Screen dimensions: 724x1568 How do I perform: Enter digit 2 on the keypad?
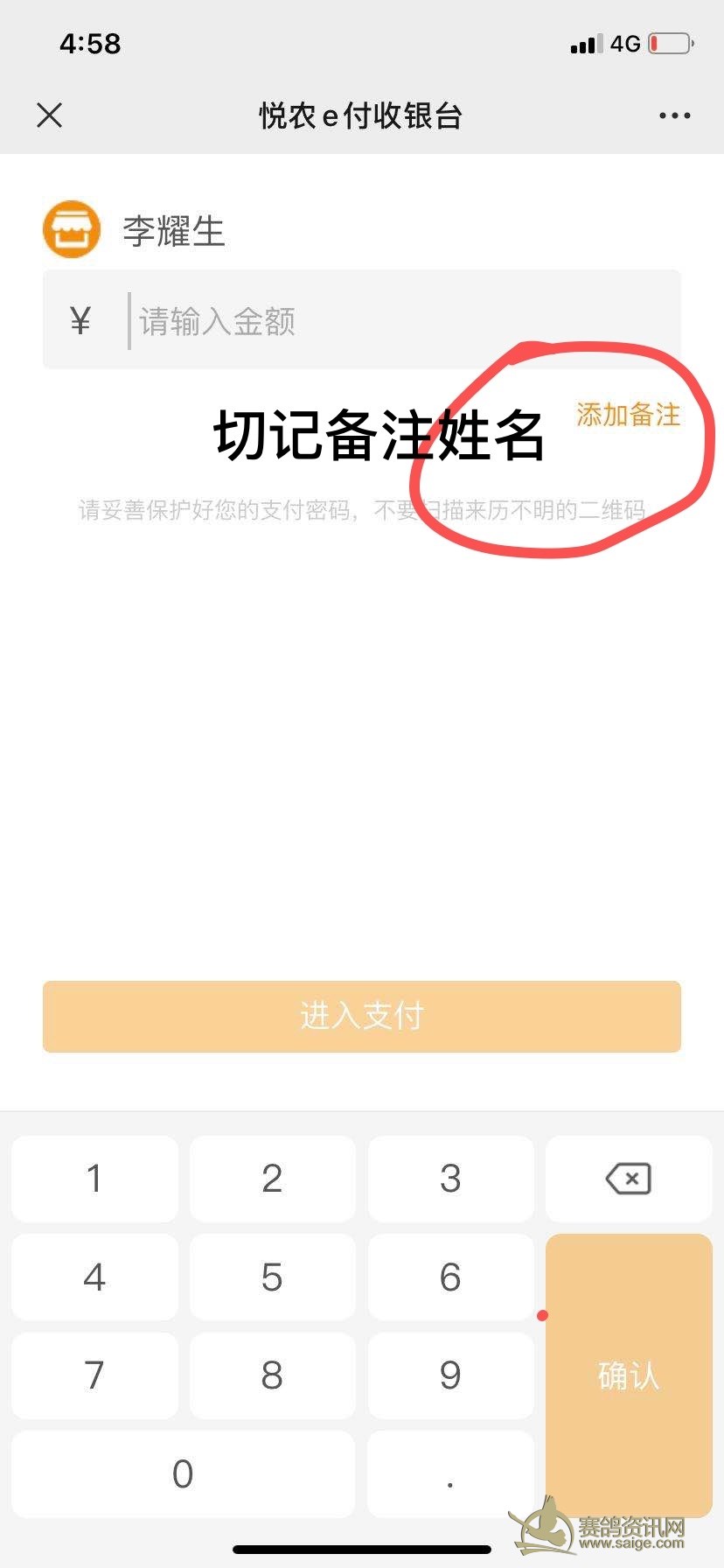272,1179
